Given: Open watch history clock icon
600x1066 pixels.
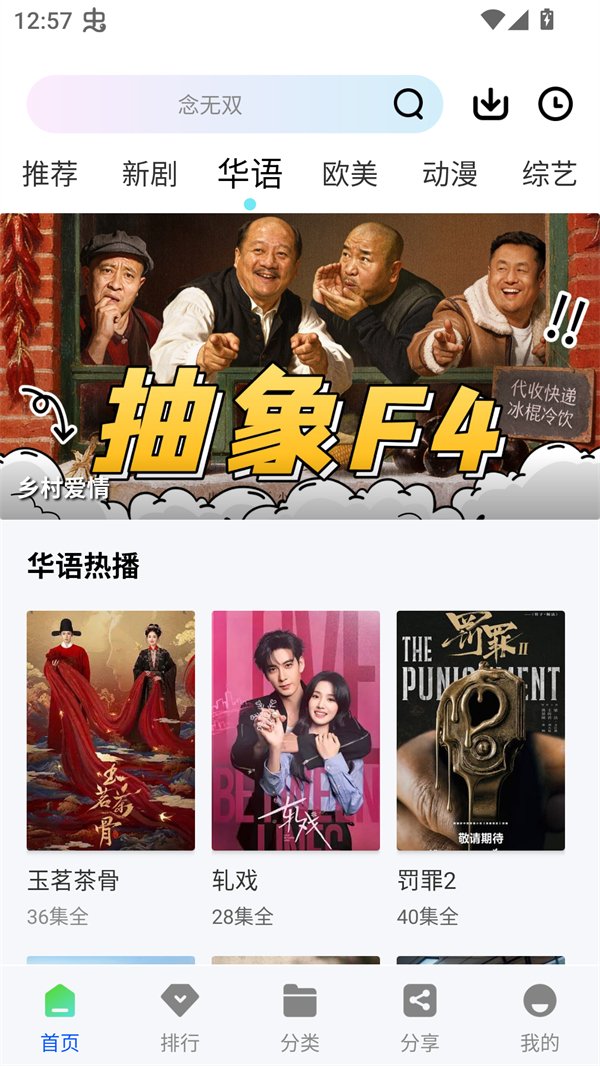Looking at the screenshot, I should (555, 104).
